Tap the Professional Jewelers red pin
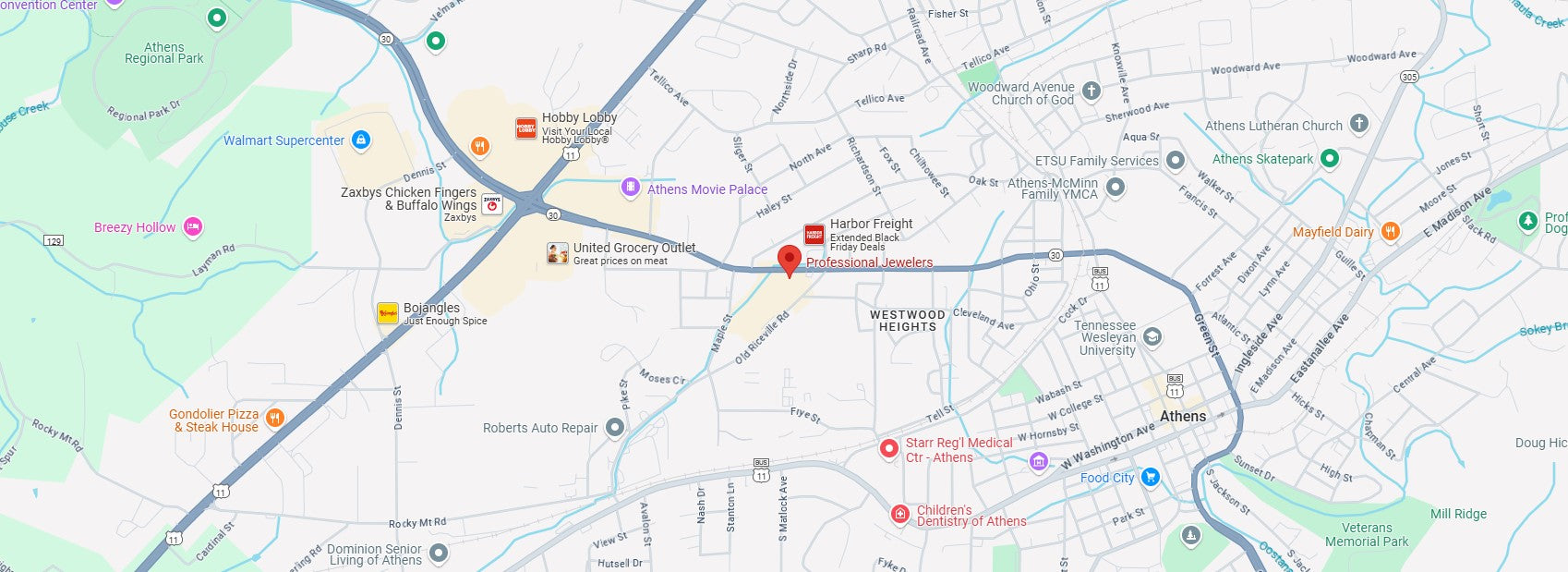1568x572 pixels. (789, 260)
